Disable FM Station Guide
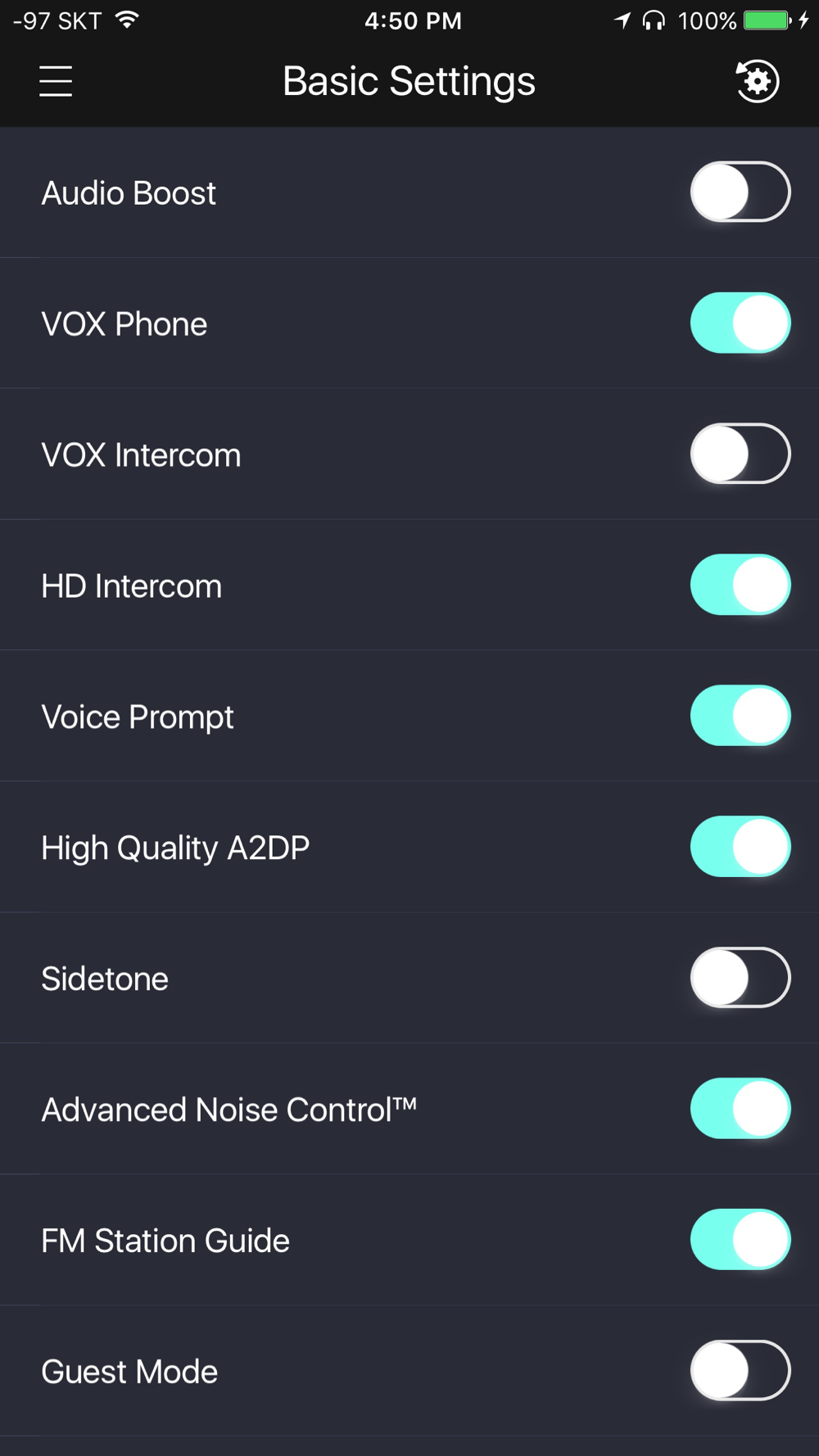819x1456 pixels. point(740,1240)
